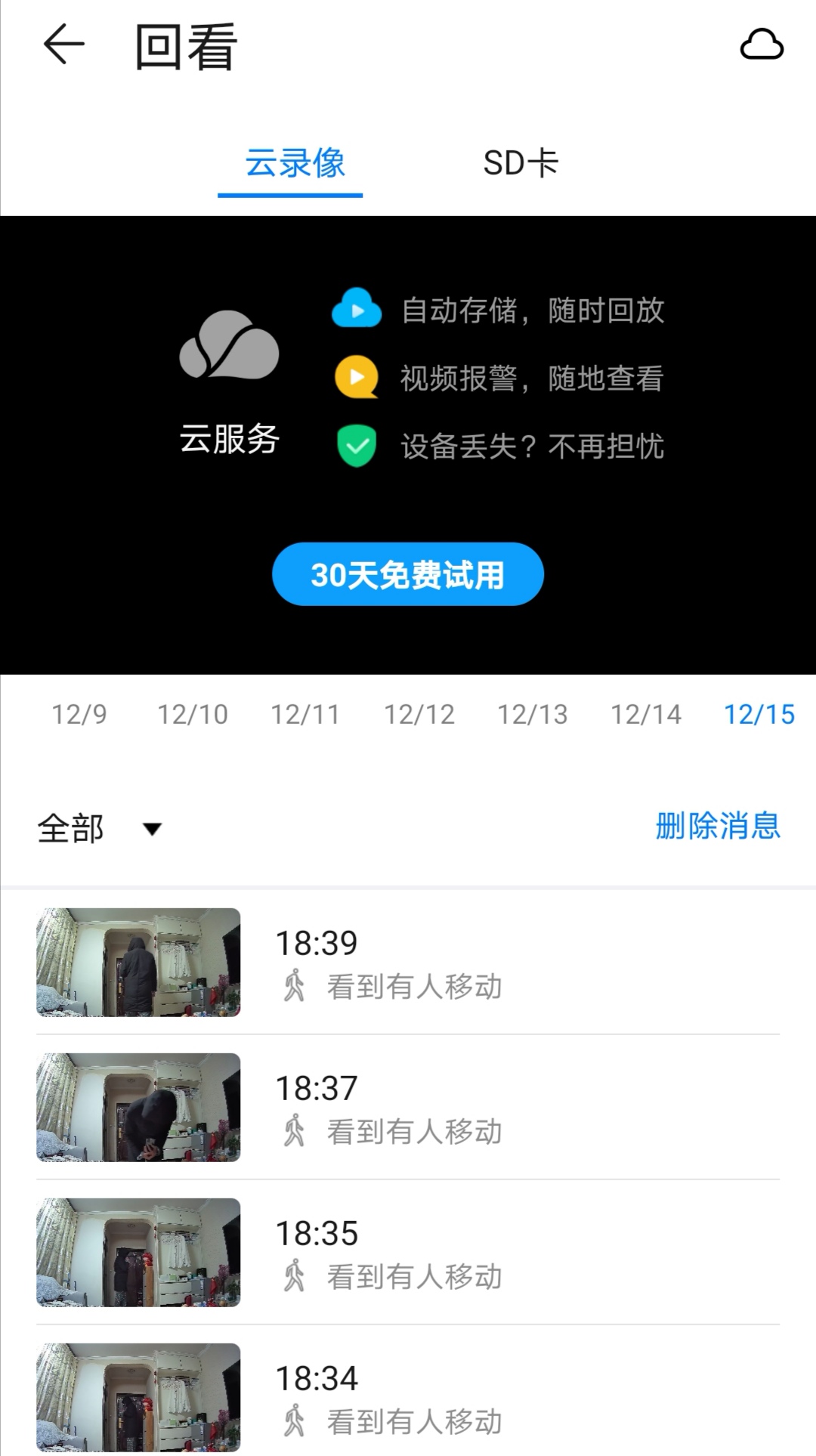
Task: Click 删除消息 to delete messages
Action: click(716, 828)
